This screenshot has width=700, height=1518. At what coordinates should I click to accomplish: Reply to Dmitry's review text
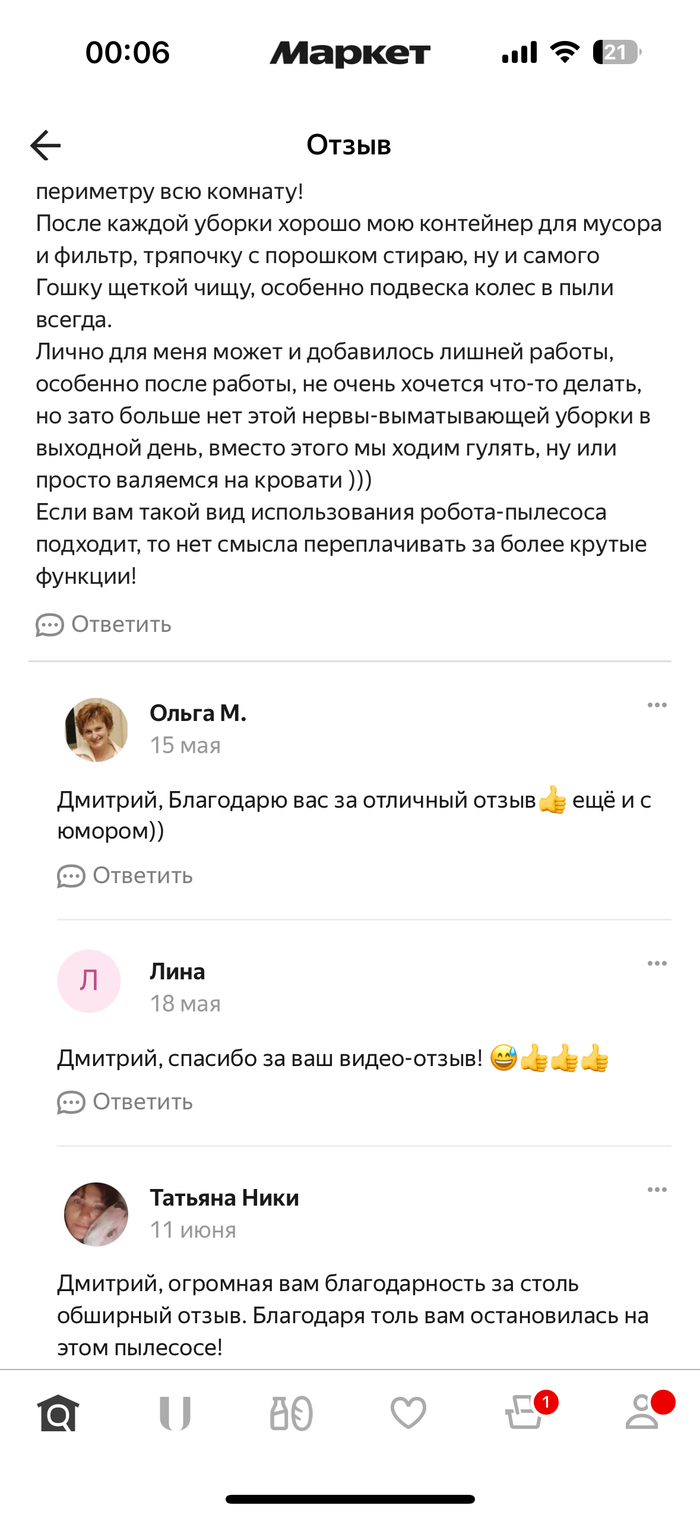104,625
